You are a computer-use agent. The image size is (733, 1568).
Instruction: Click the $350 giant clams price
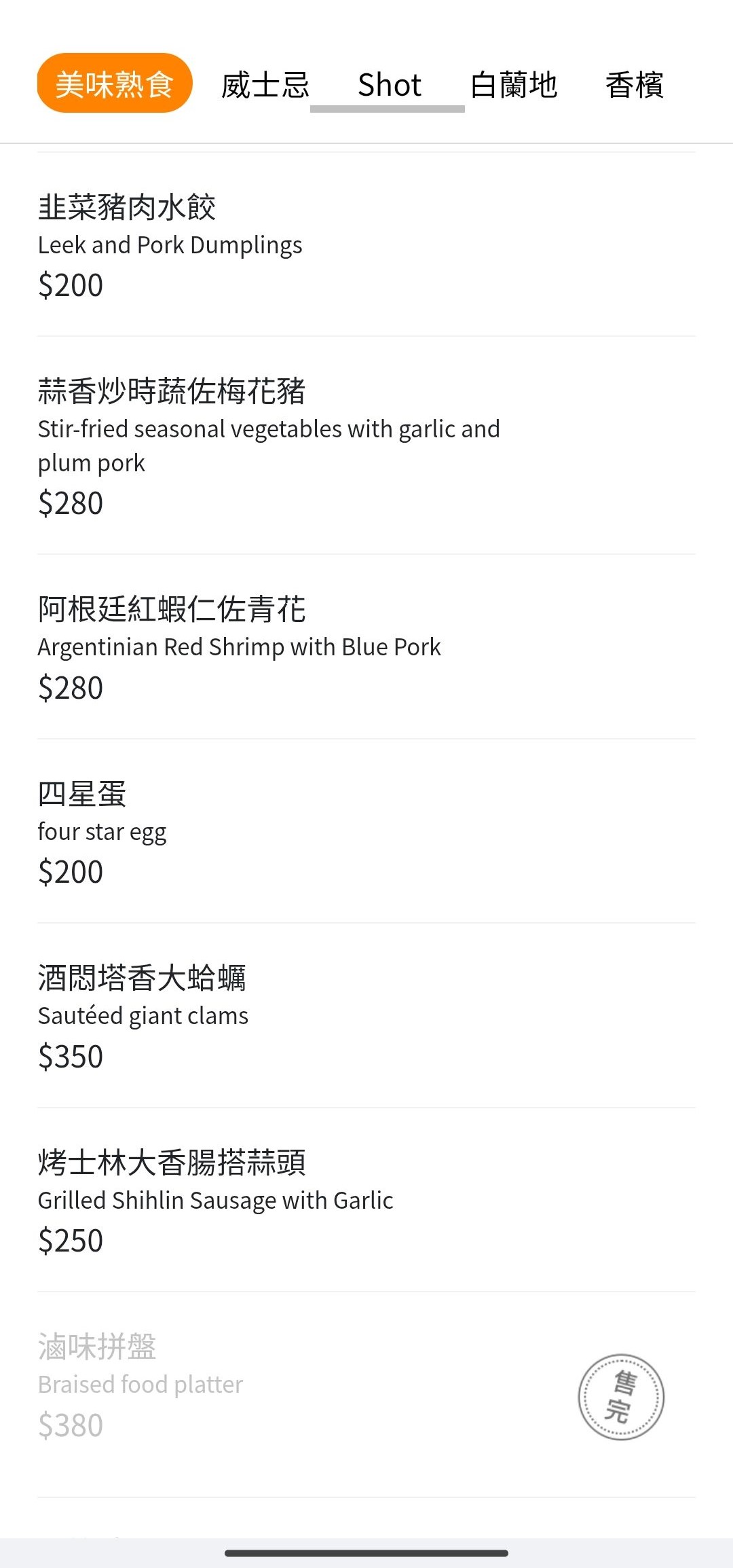pos(70,1055)
